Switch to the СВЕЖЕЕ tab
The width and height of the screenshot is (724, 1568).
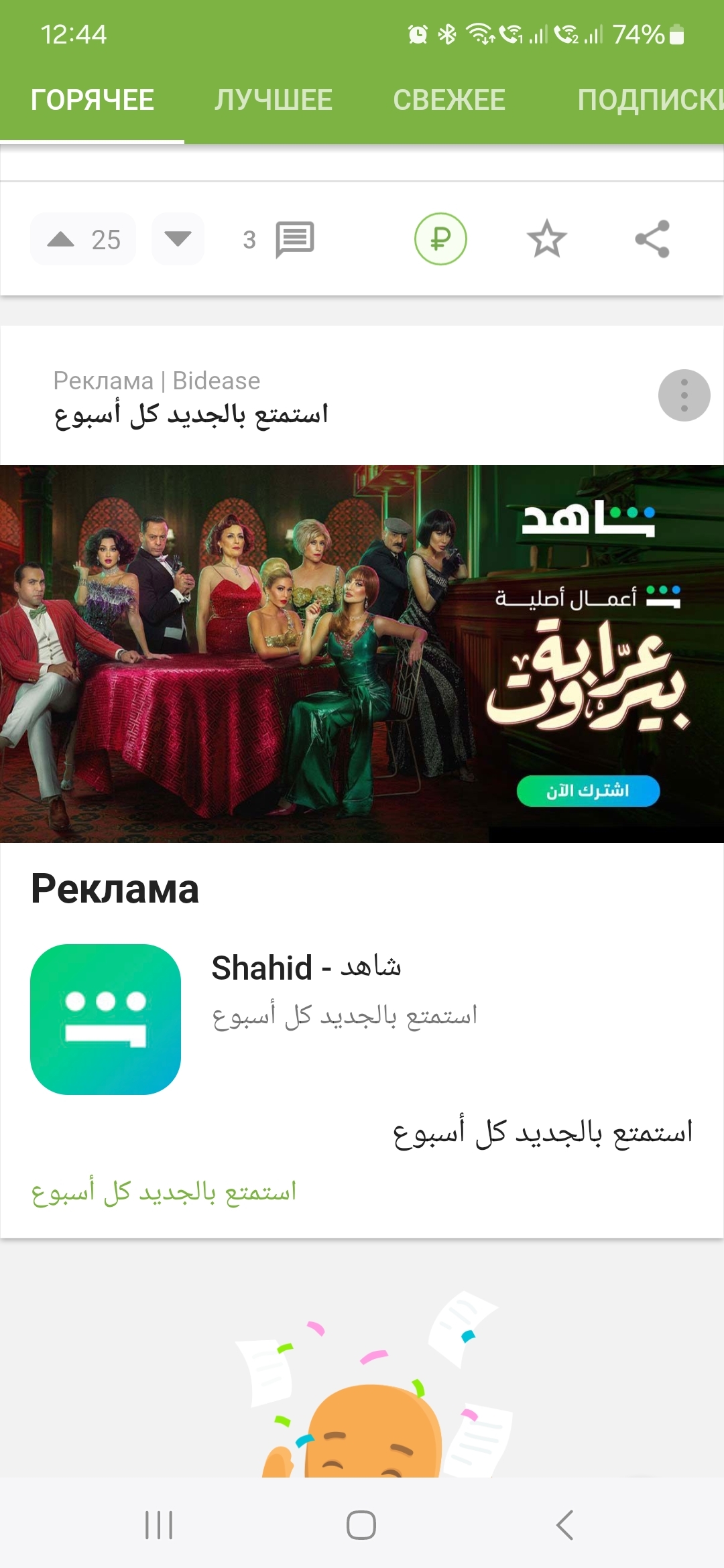449,101
